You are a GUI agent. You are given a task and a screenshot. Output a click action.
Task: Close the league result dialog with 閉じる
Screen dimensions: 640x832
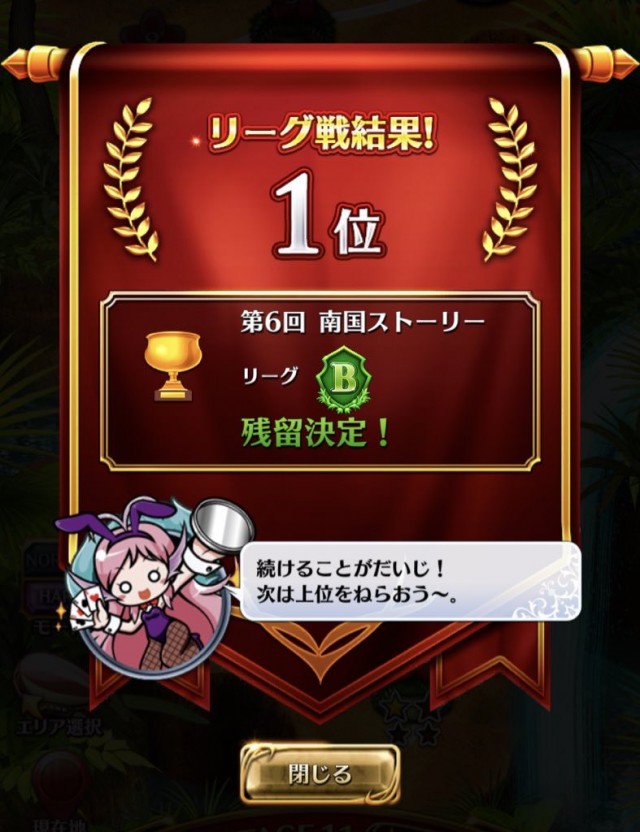click(x=319, y=774)
